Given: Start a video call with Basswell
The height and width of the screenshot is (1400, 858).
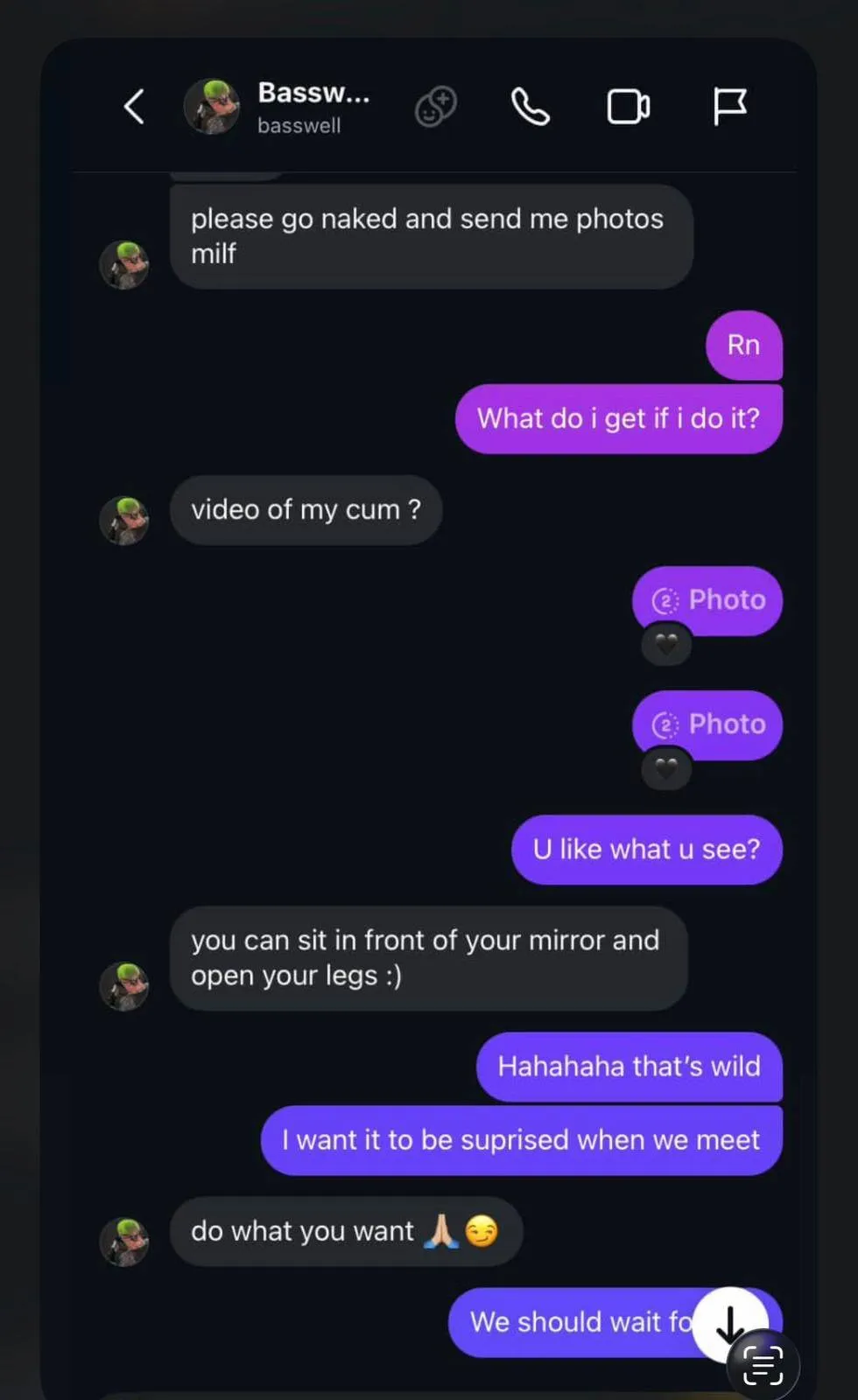Looking at the screenshot, I should (629, 107).
